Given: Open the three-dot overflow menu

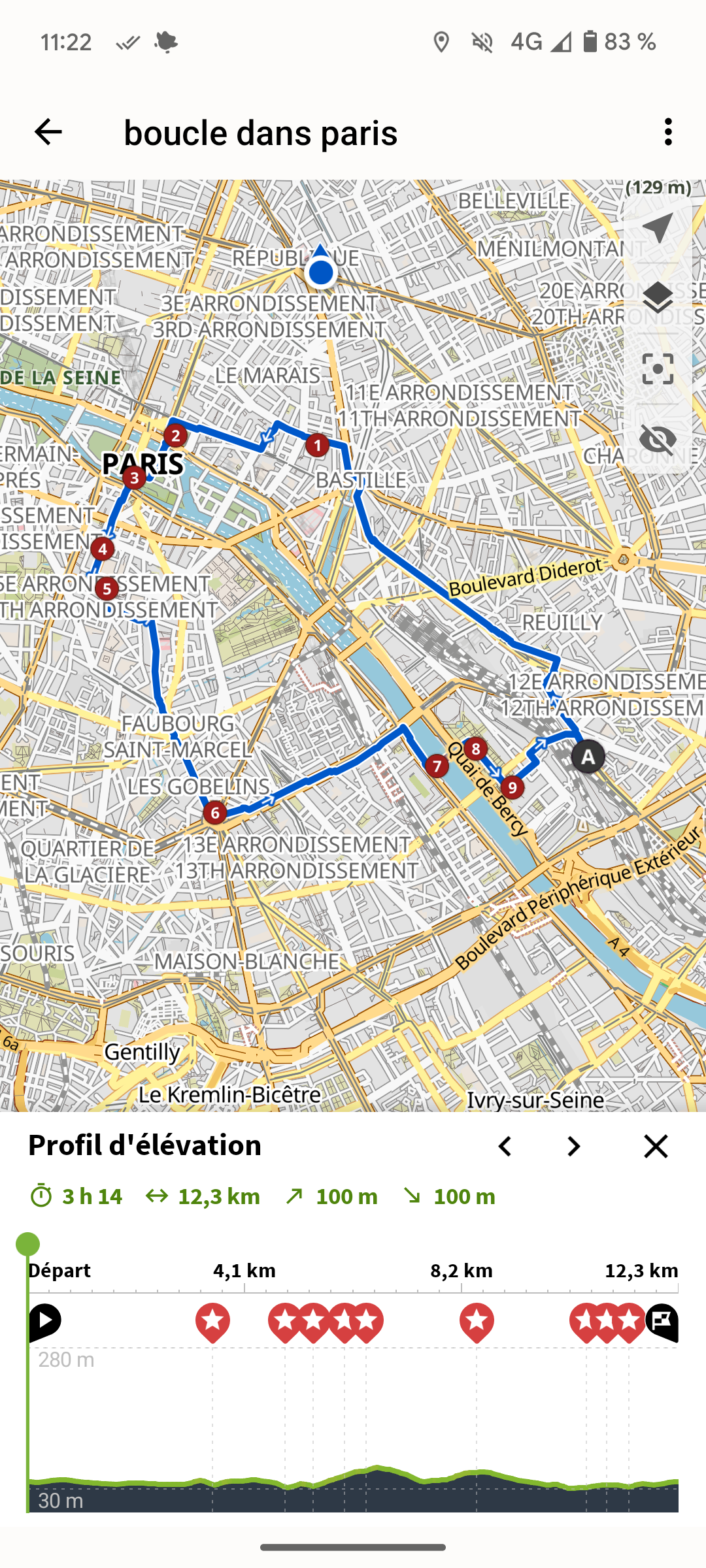Looking at the screenshot, I should [x=667, y=132].
